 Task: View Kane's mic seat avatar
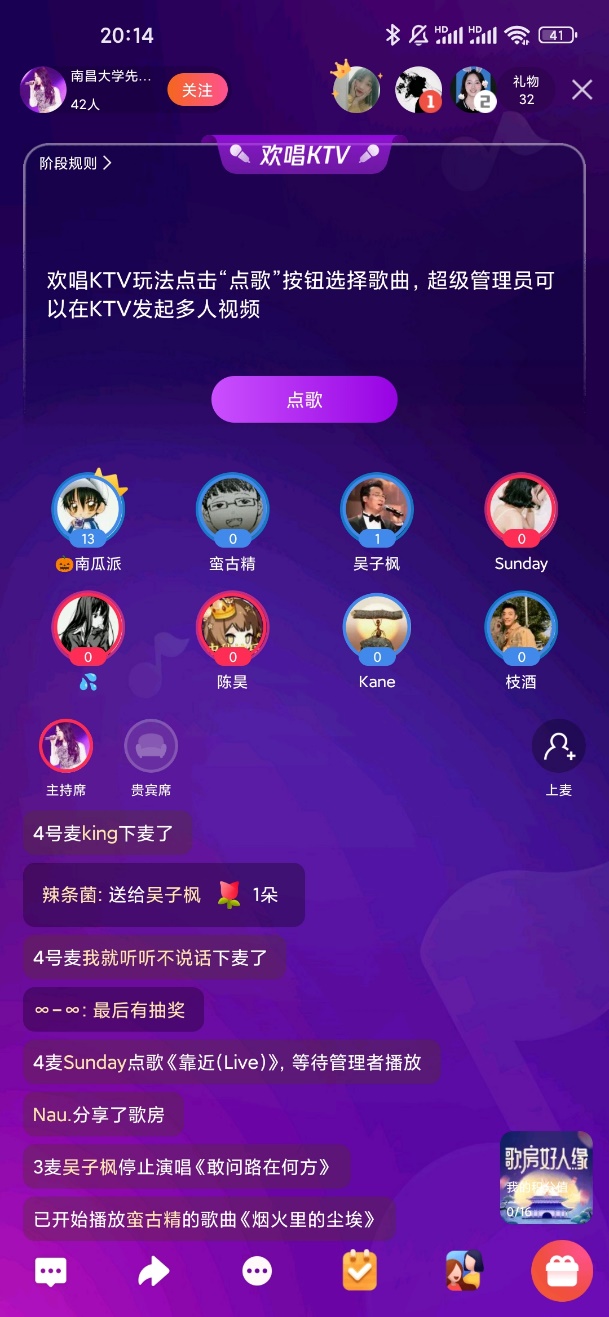tap(376, 628)
